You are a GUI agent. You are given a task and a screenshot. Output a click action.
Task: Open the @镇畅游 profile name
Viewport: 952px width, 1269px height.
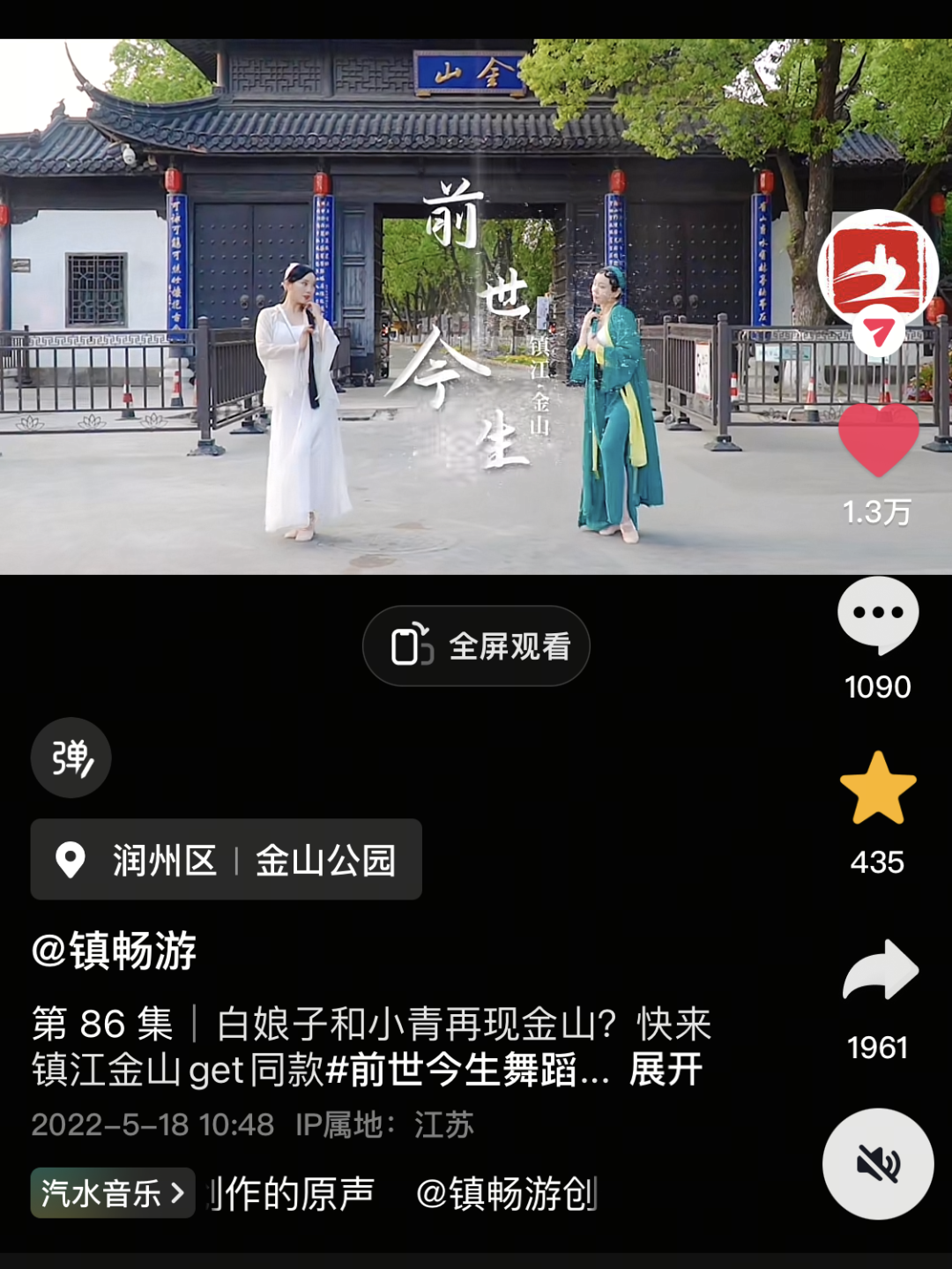tap(115, 951)
